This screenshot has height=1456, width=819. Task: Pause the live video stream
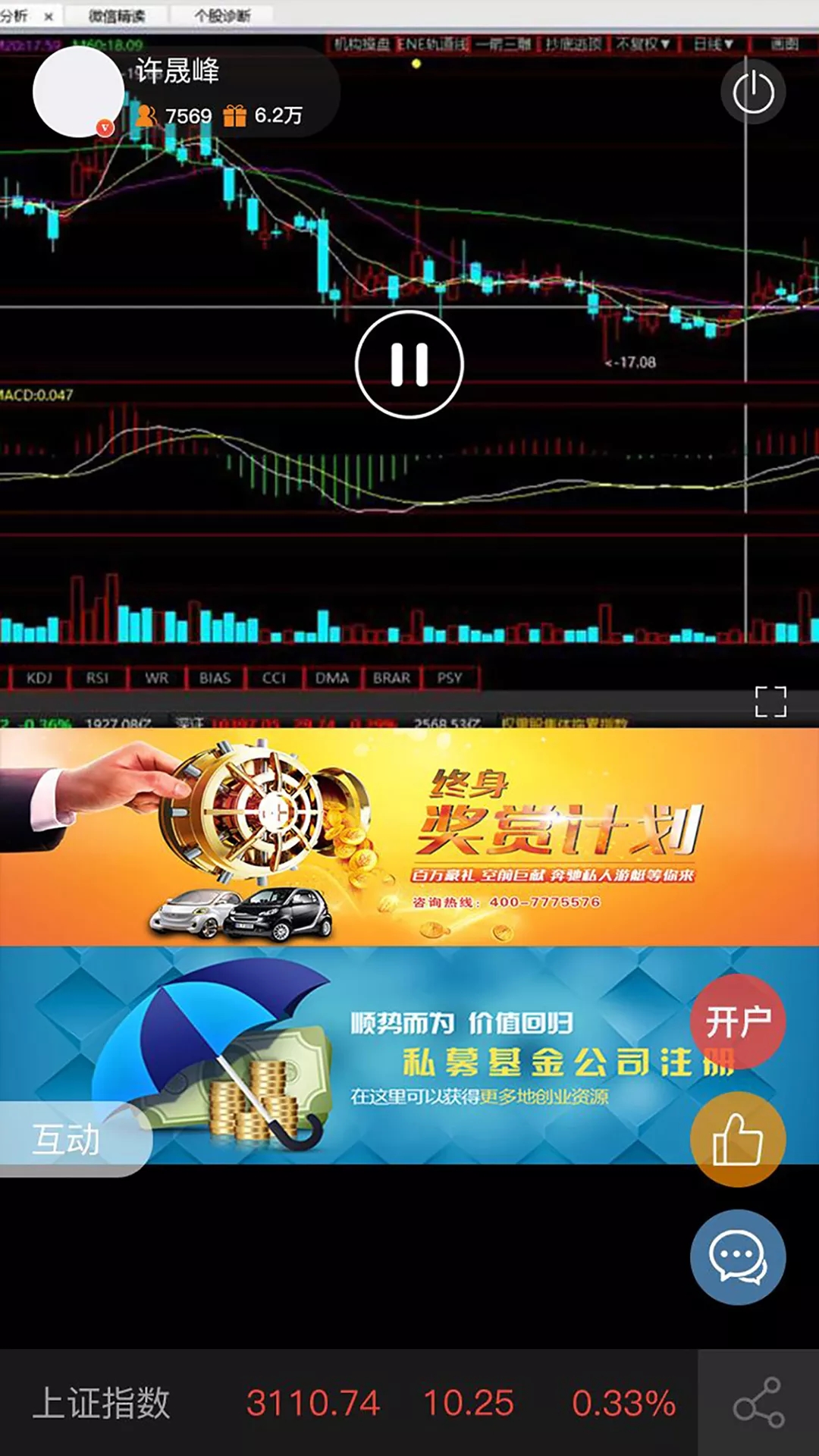coord(409,365)
